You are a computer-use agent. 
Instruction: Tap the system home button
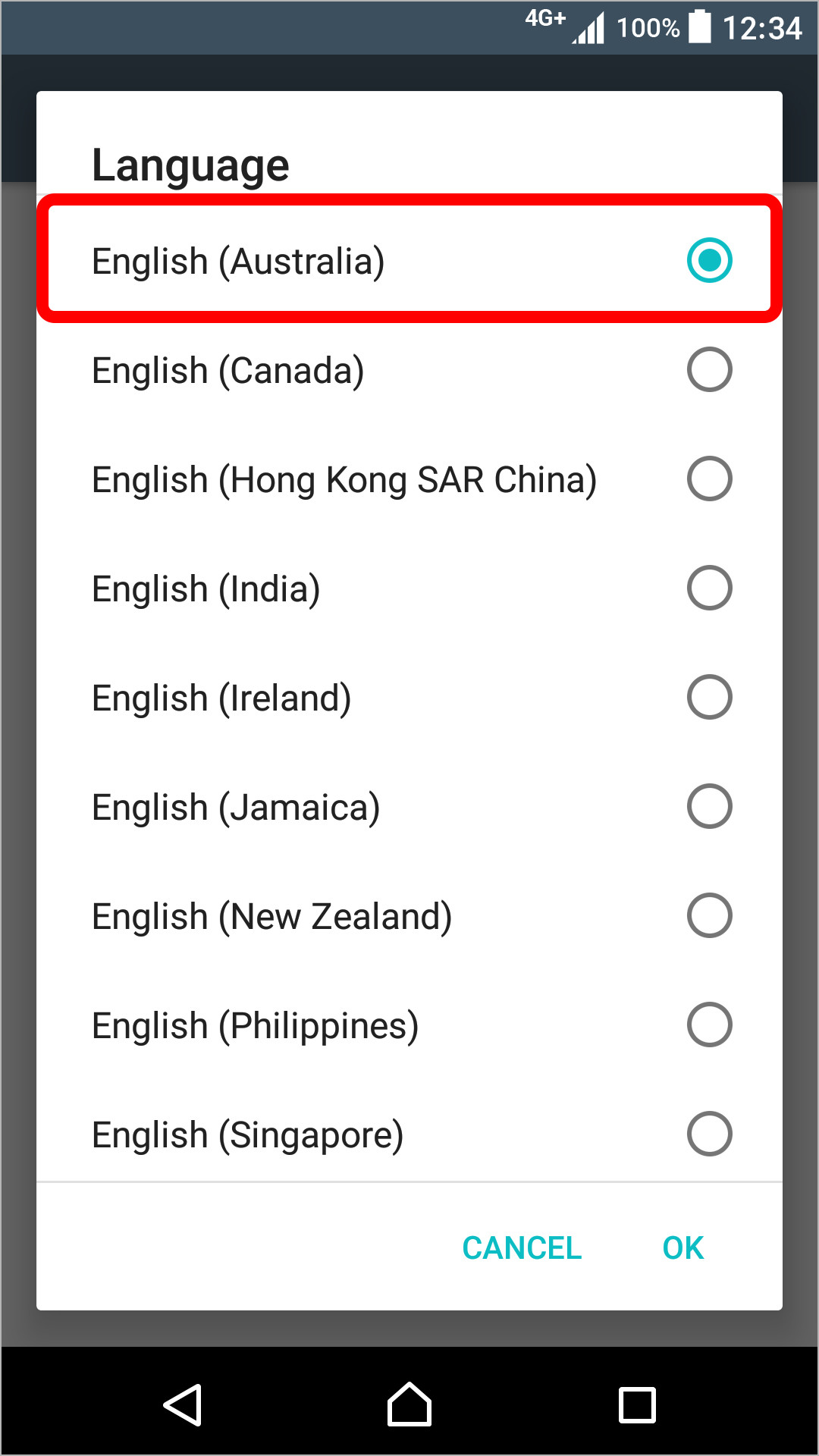(409, 1404)
